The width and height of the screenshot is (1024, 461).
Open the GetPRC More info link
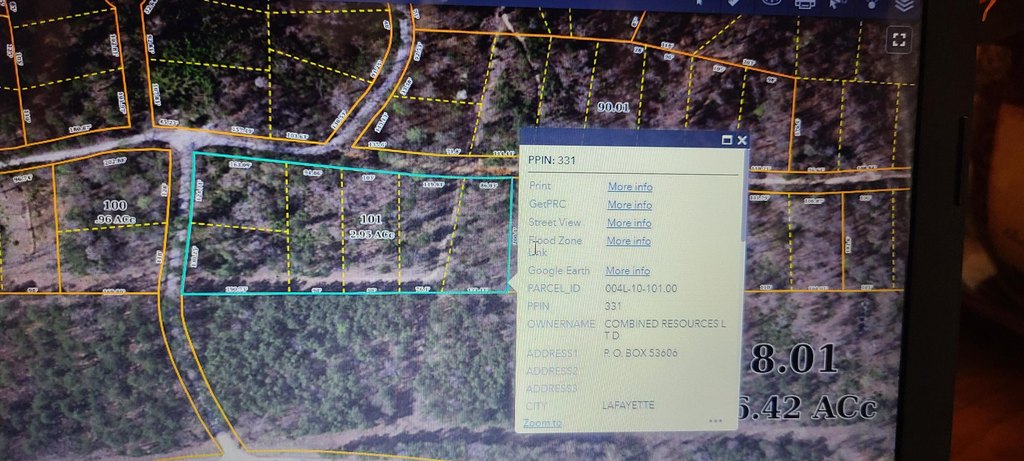click(629, 204)
